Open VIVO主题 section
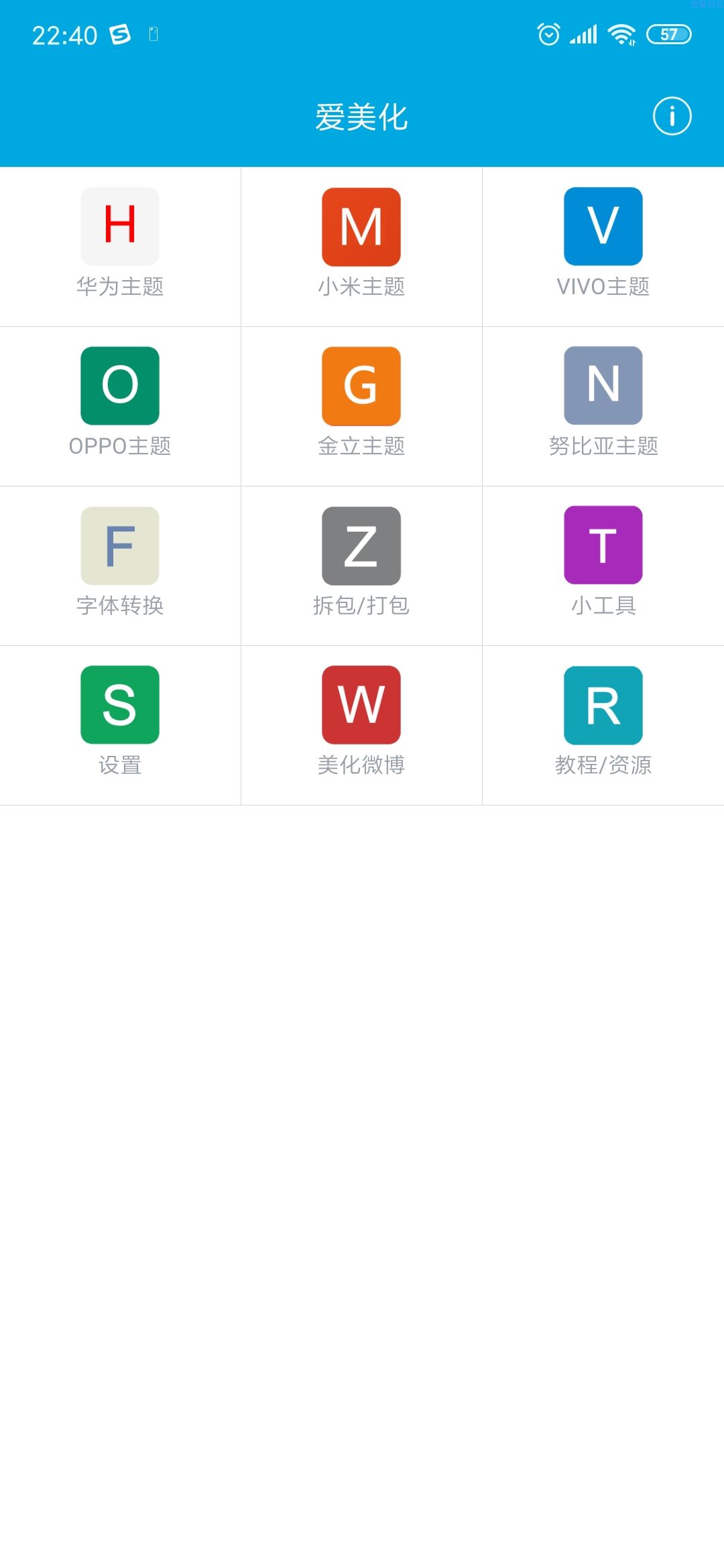This screenshot has height=1568, width=724. [x=603, y=247]
